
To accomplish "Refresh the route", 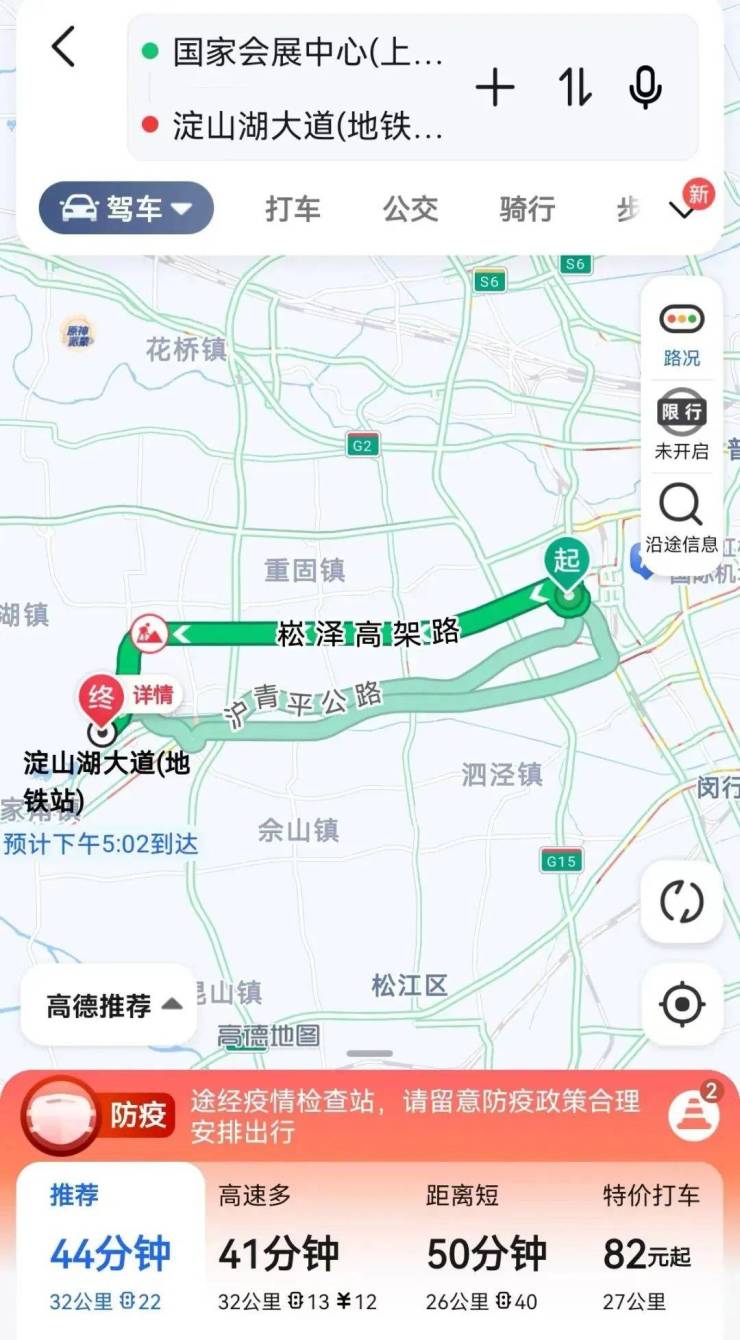I will [x=681, y=902].
